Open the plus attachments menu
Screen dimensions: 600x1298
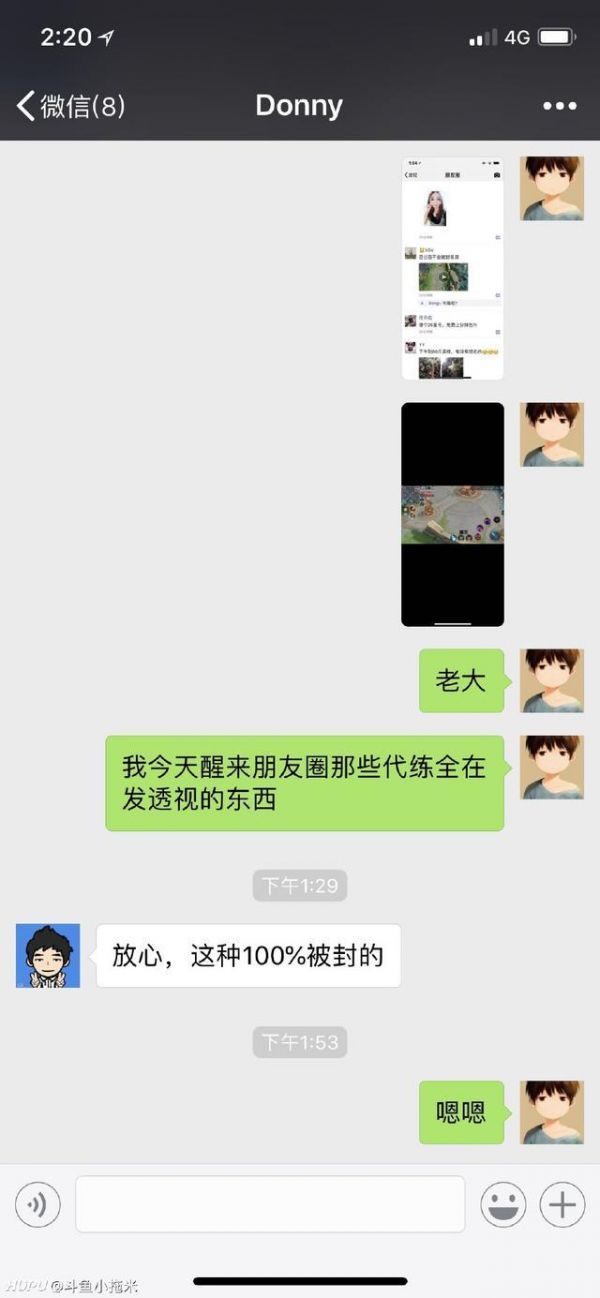point(562,1204)
